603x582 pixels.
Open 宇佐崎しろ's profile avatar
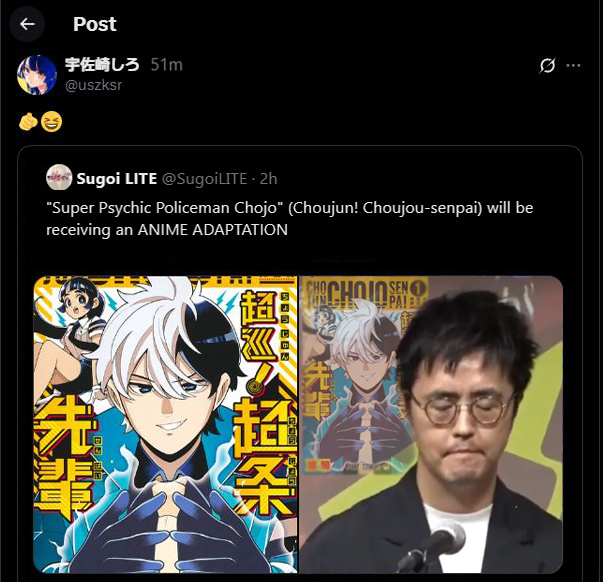click(37, 75)
